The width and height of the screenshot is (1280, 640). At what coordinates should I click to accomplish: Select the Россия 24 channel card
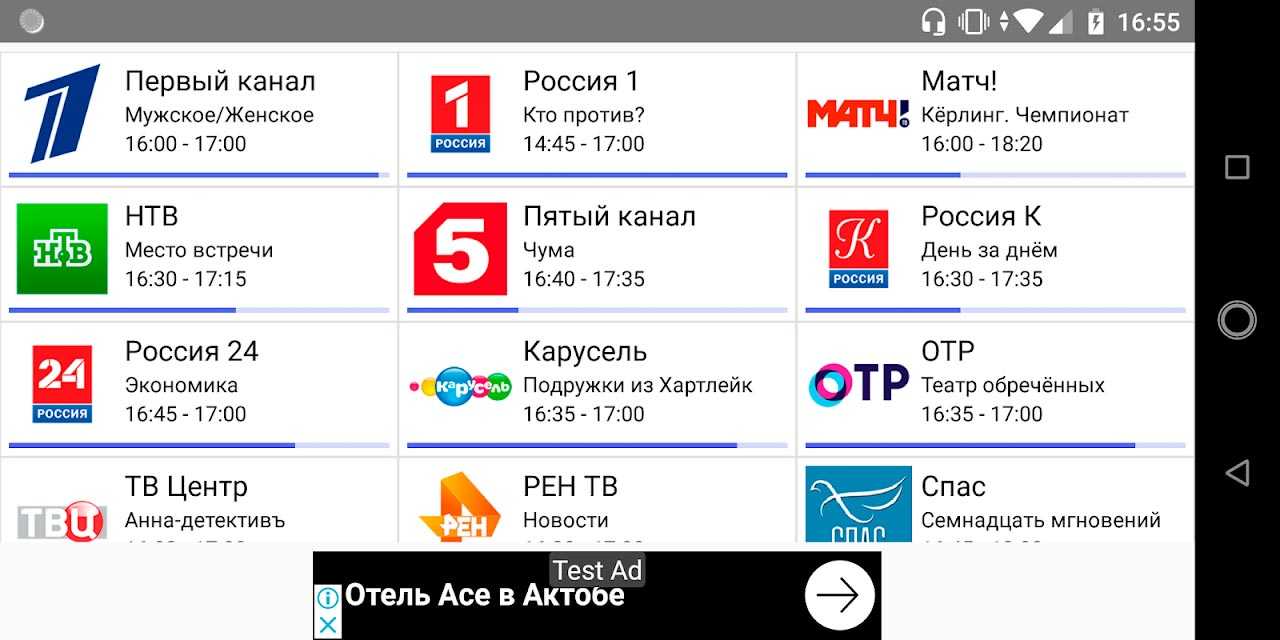click(x=199, y=385)
